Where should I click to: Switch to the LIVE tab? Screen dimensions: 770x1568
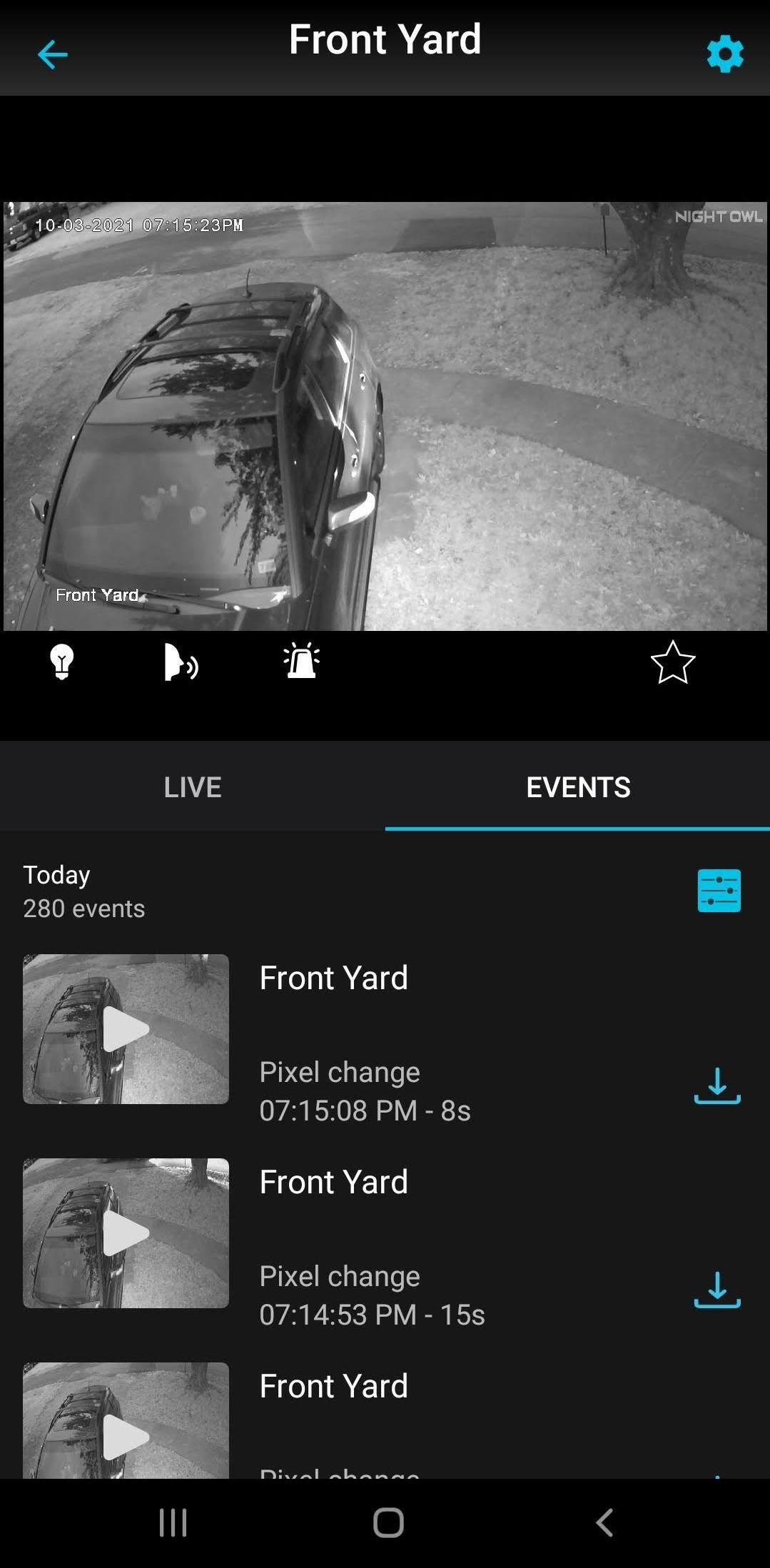coord(193,787)
